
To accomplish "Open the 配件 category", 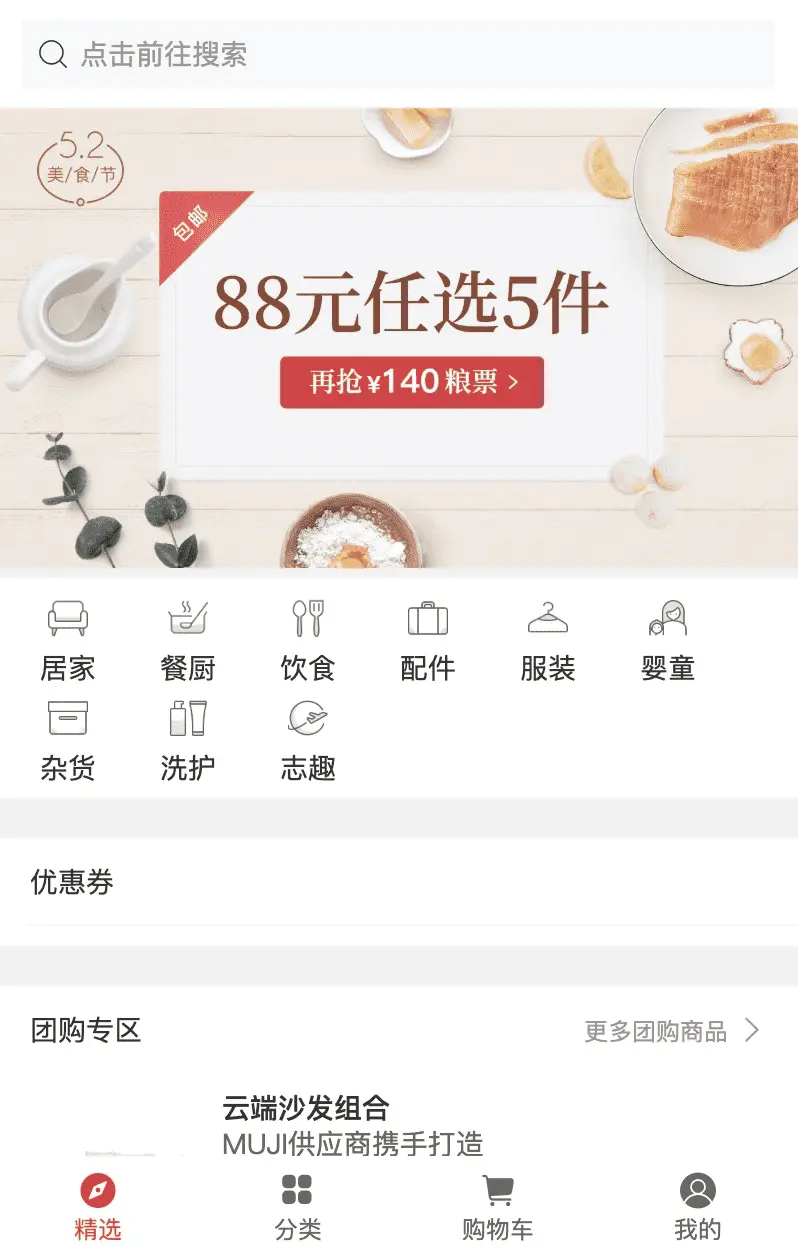I will (x=428, y=641).
